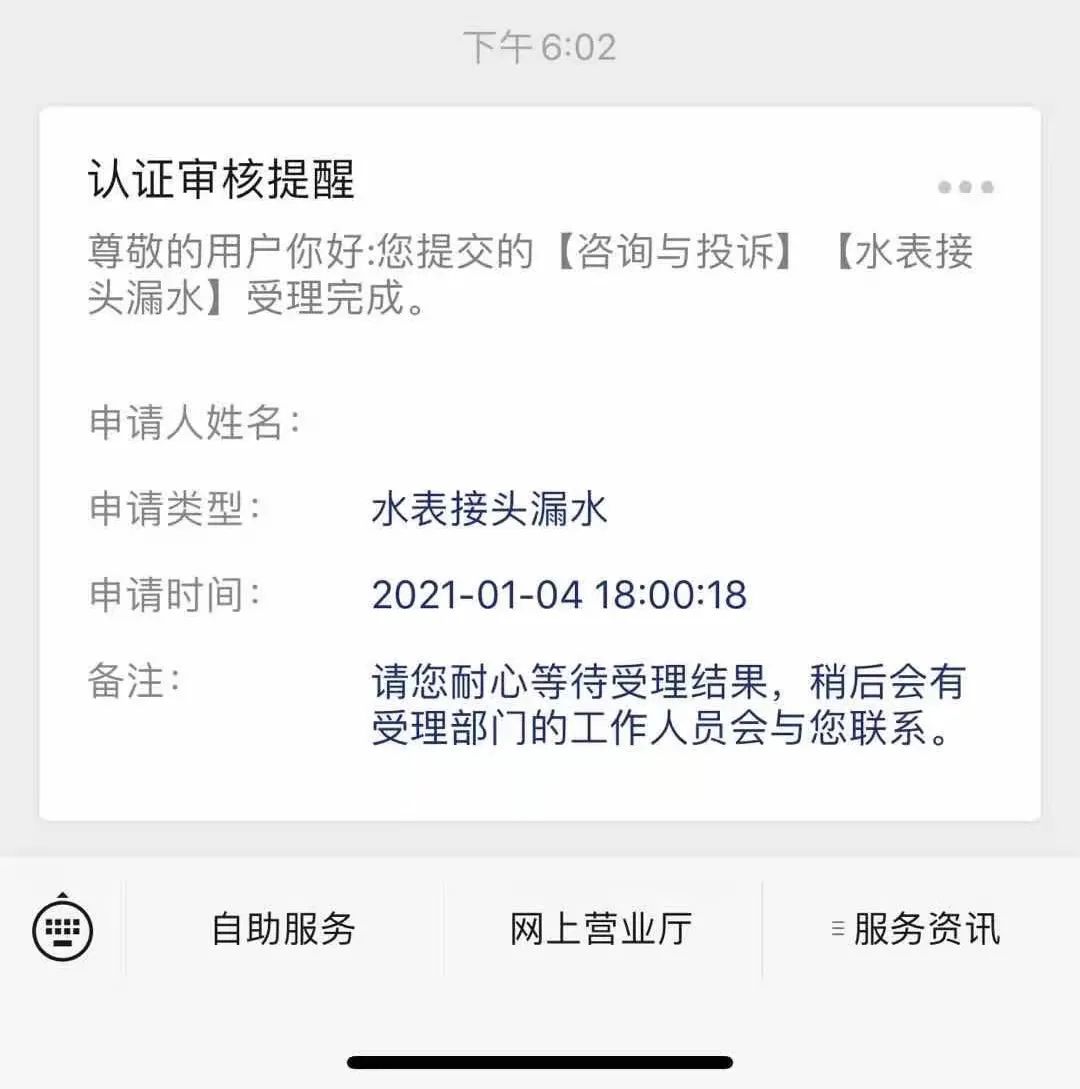Open the 网上营业厅 menu

coord(601,930)
